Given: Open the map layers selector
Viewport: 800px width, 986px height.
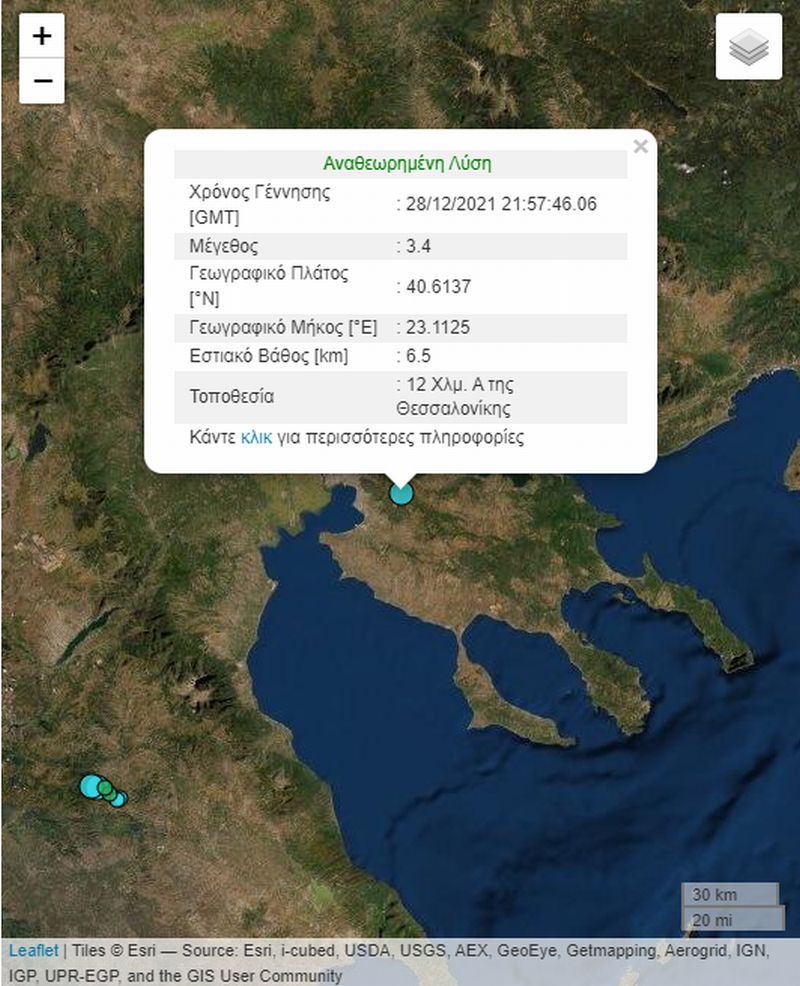Looking at the screenshot, I should [748, 47].
